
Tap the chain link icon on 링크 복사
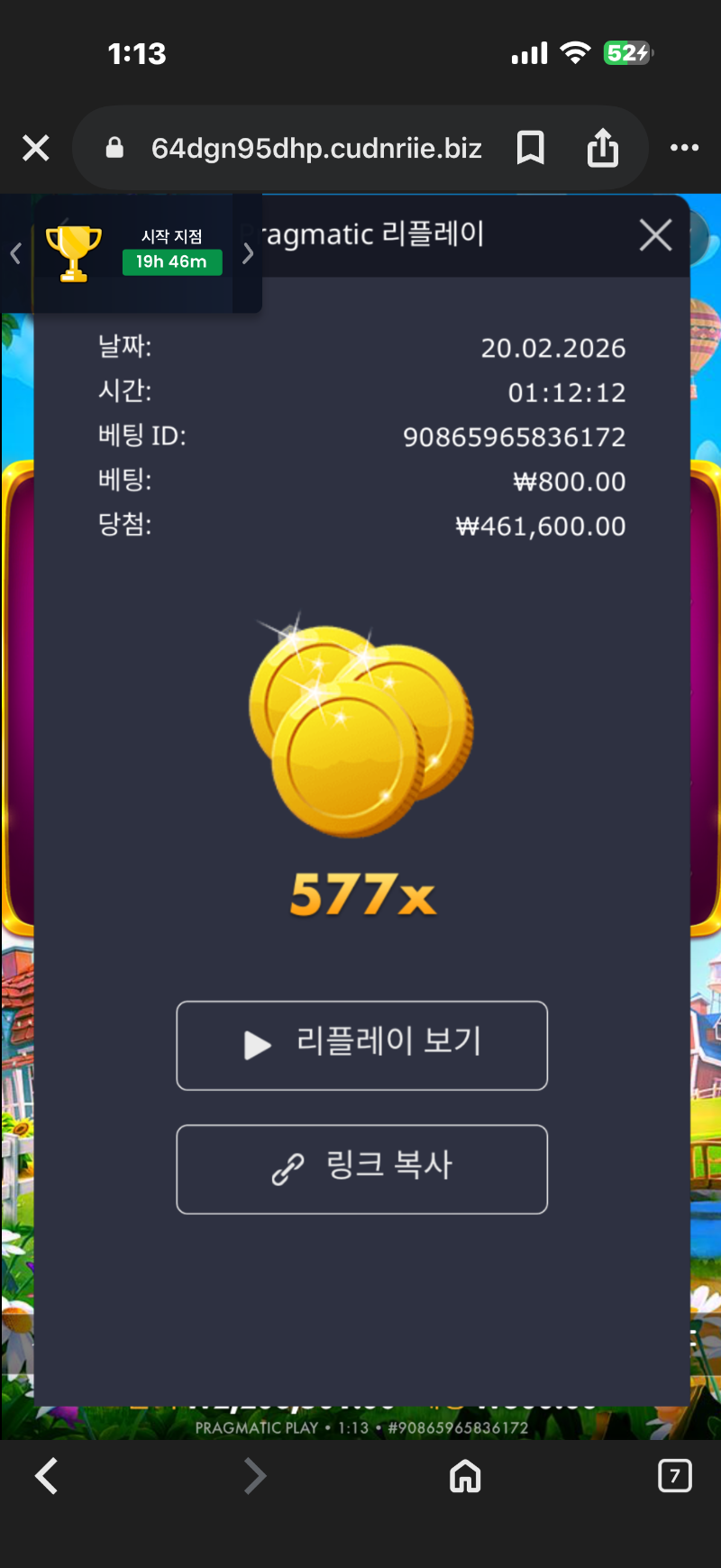(286, 1169)
